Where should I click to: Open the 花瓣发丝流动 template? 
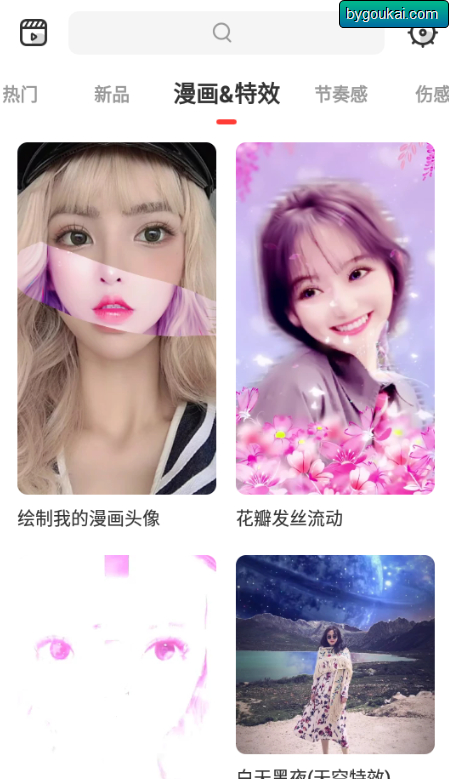coord(335,318)
